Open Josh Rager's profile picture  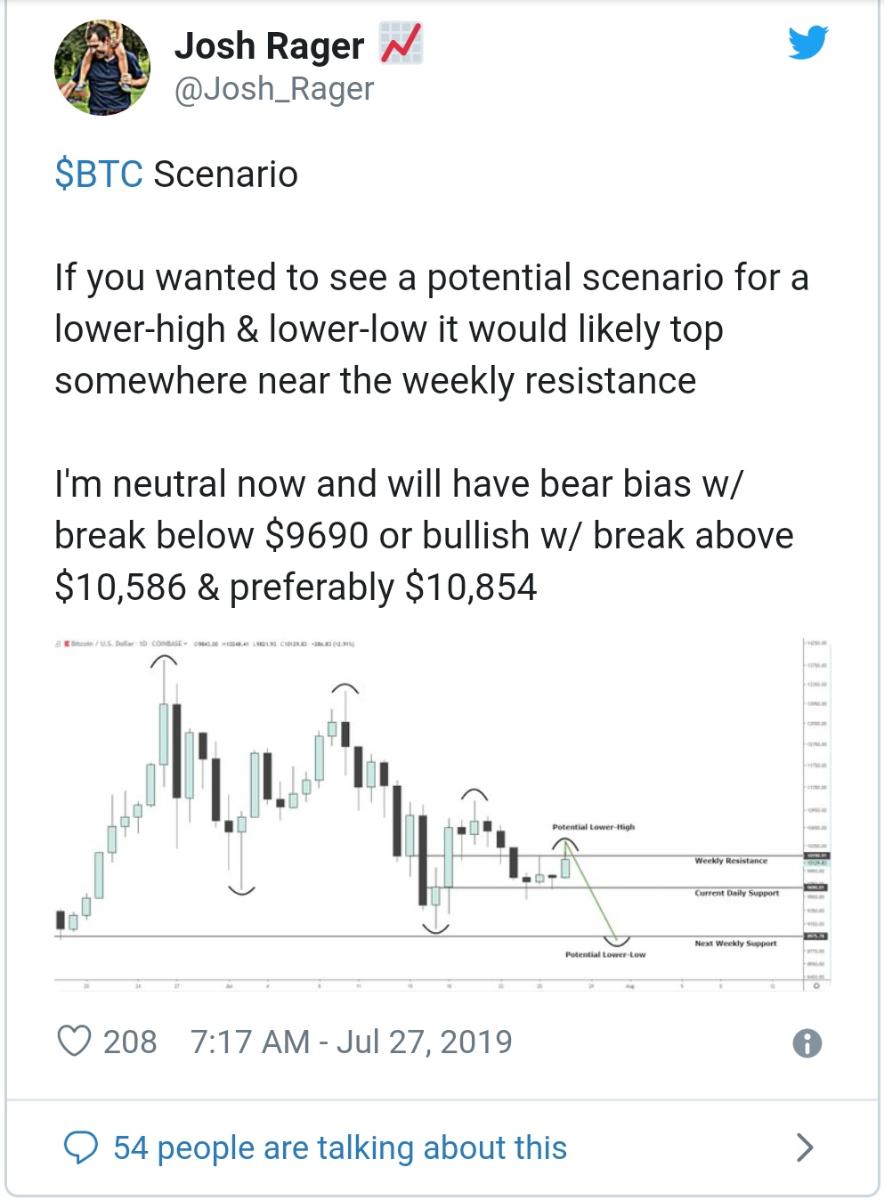102,69
